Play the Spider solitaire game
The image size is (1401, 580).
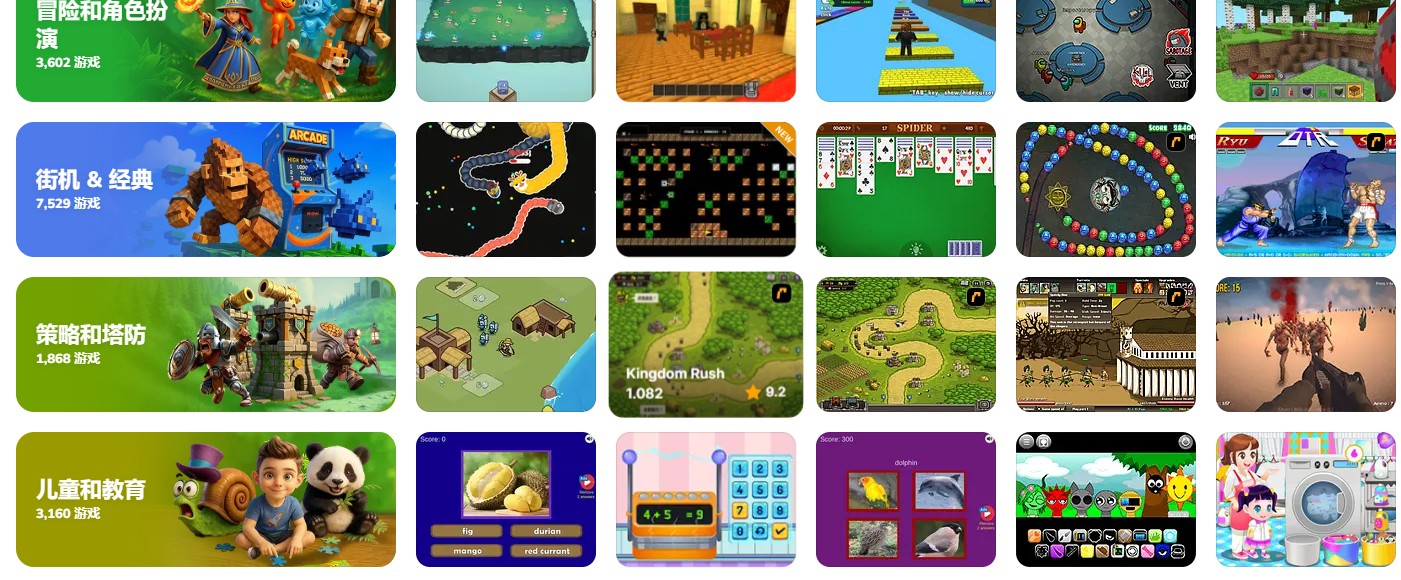pyautogui.click(x=905, y=189)
